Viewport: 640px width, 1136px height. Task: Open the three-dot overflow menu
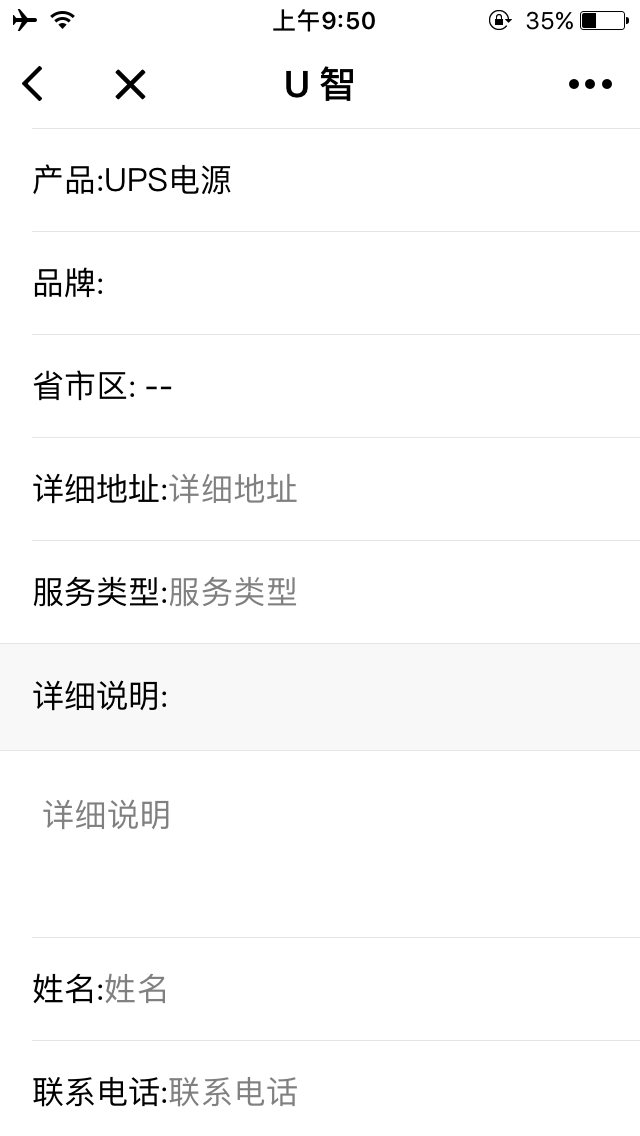590,85
